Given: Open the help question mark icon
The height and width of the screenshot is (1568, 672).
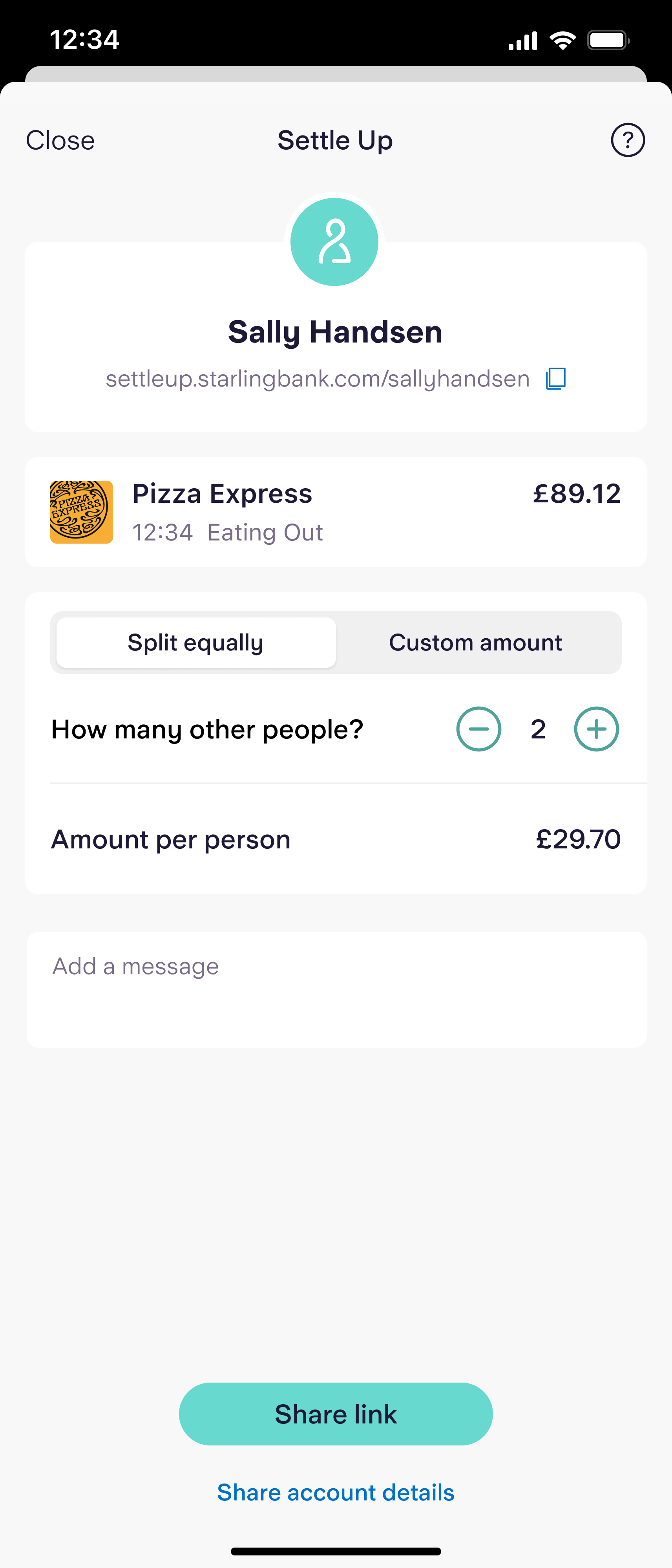Looking at the screenshot, I should (627, 141).
